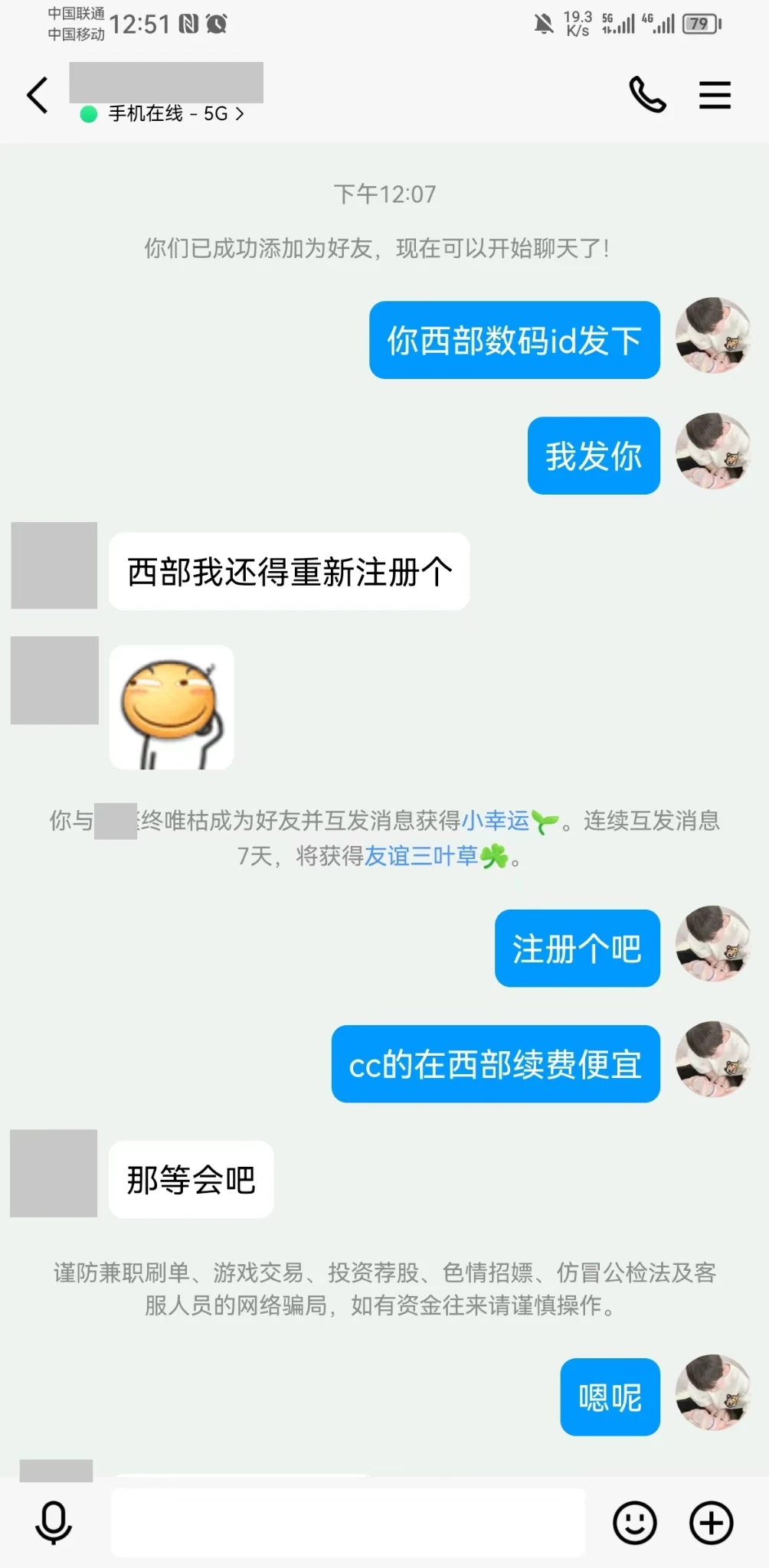
Task: Focus the message input field
Action: (x=348, y=1522)
